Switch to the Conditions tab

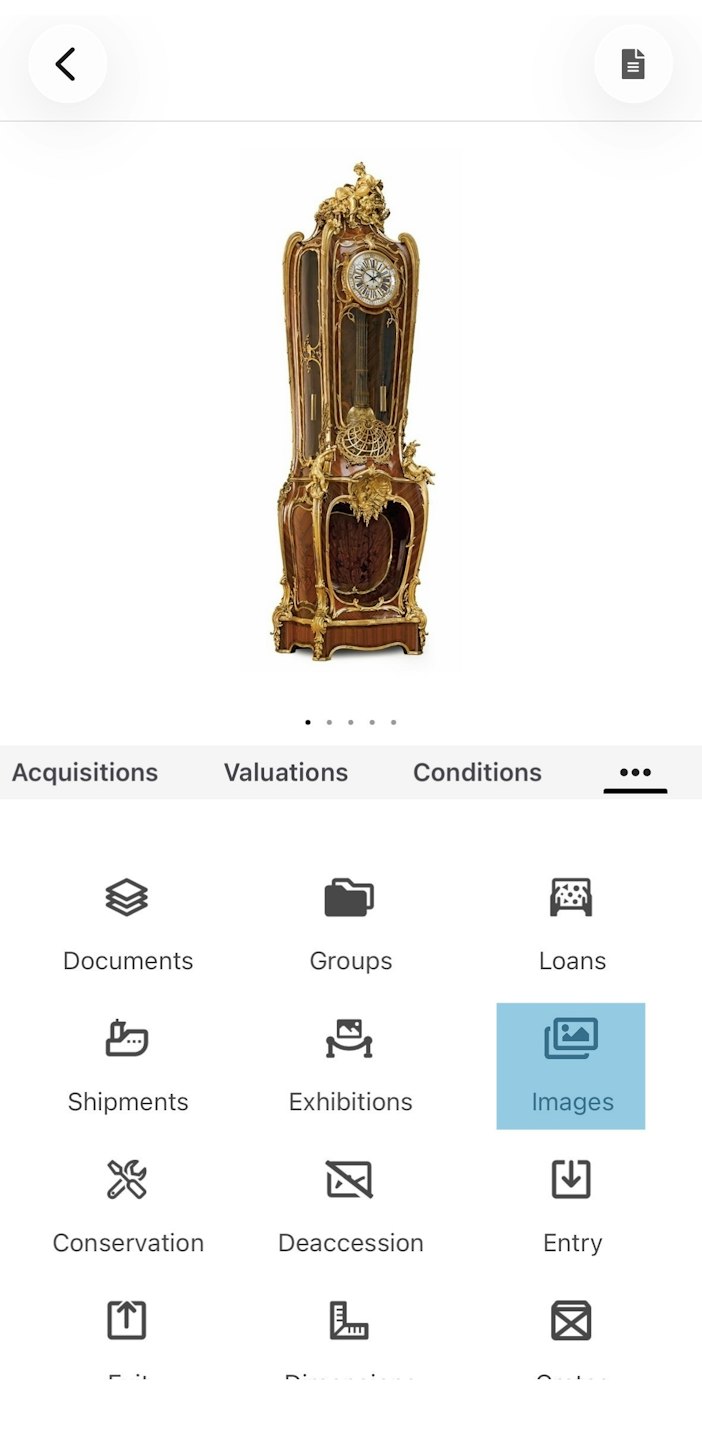[x=477, y=772]
